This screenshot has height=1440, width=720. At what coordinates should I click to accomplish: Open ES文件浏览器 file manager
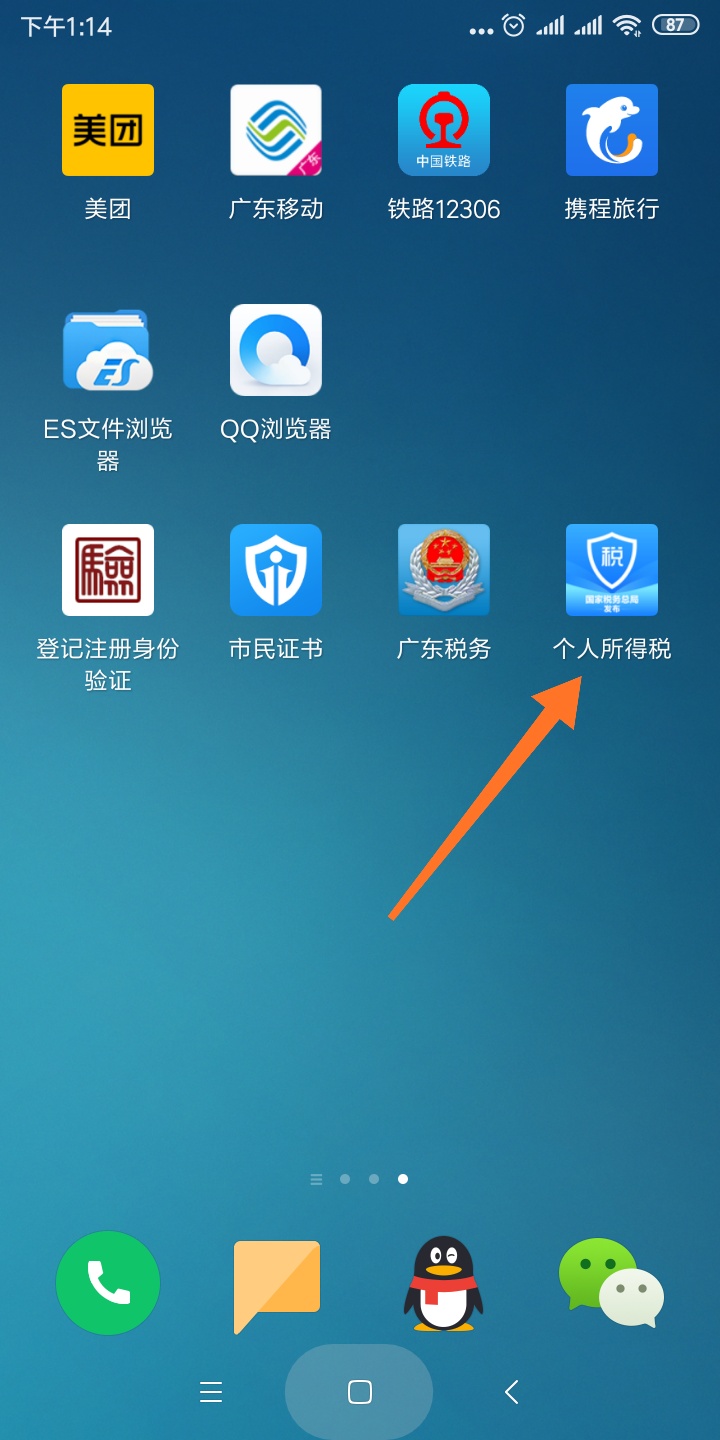point(108,350)
